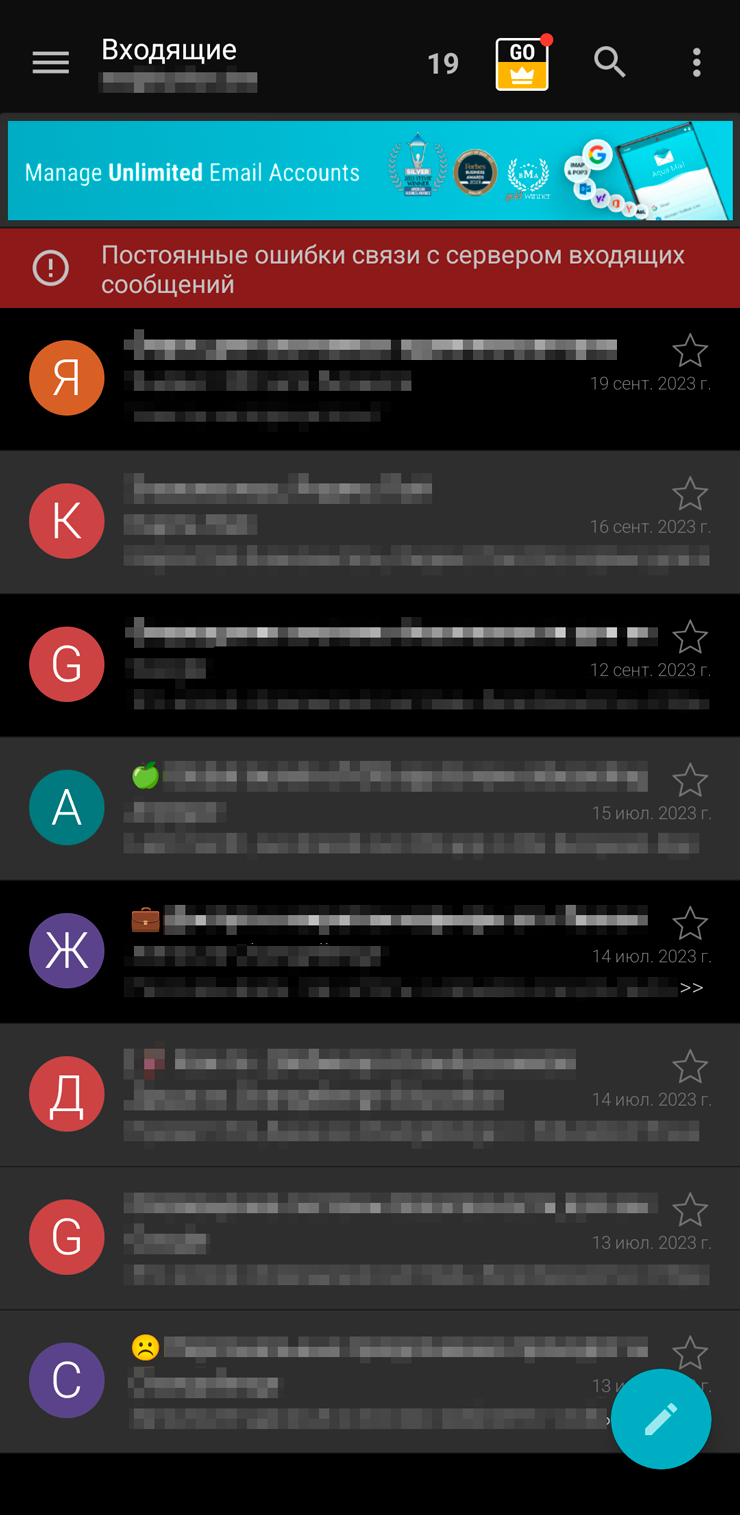This screenshot has height=1515, width=740.
Task: Star the email dated 12 сент. 2023
Action: coord(689,637)
